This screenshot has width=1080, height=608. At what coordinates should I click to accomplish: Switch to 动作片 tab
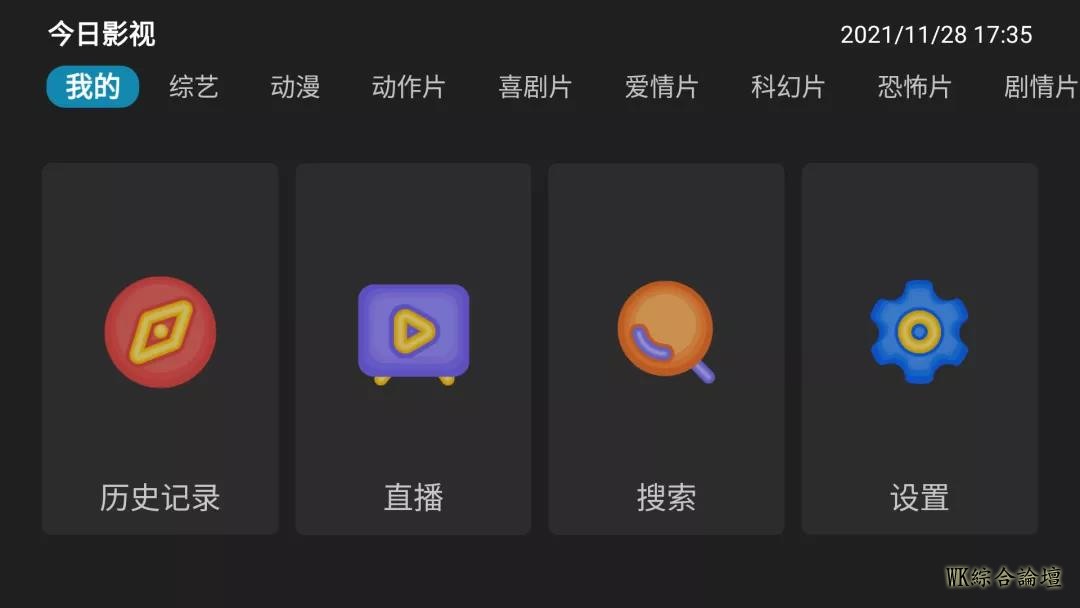pos(408,87)
